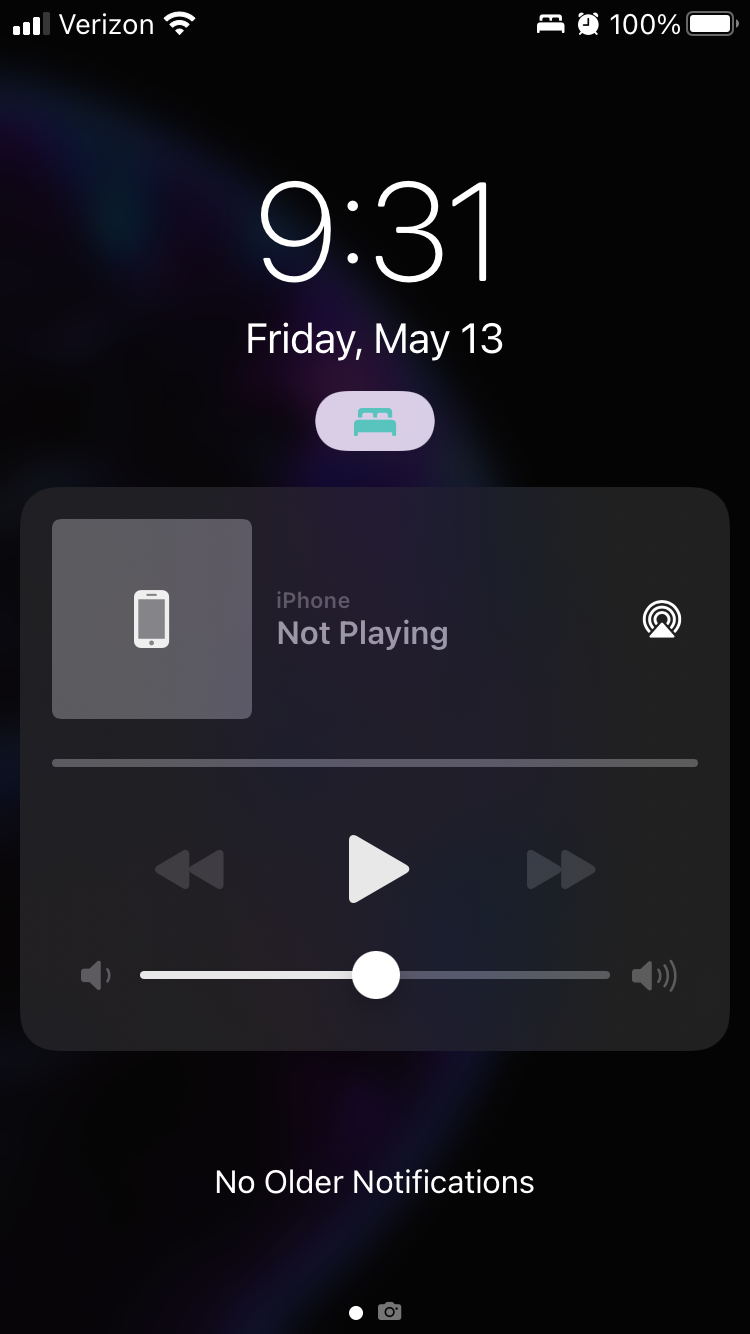750x1334 pixels.
Task: Skip forward with the fast-forward control
Action: pyautogui.click(x=561, y=869)
